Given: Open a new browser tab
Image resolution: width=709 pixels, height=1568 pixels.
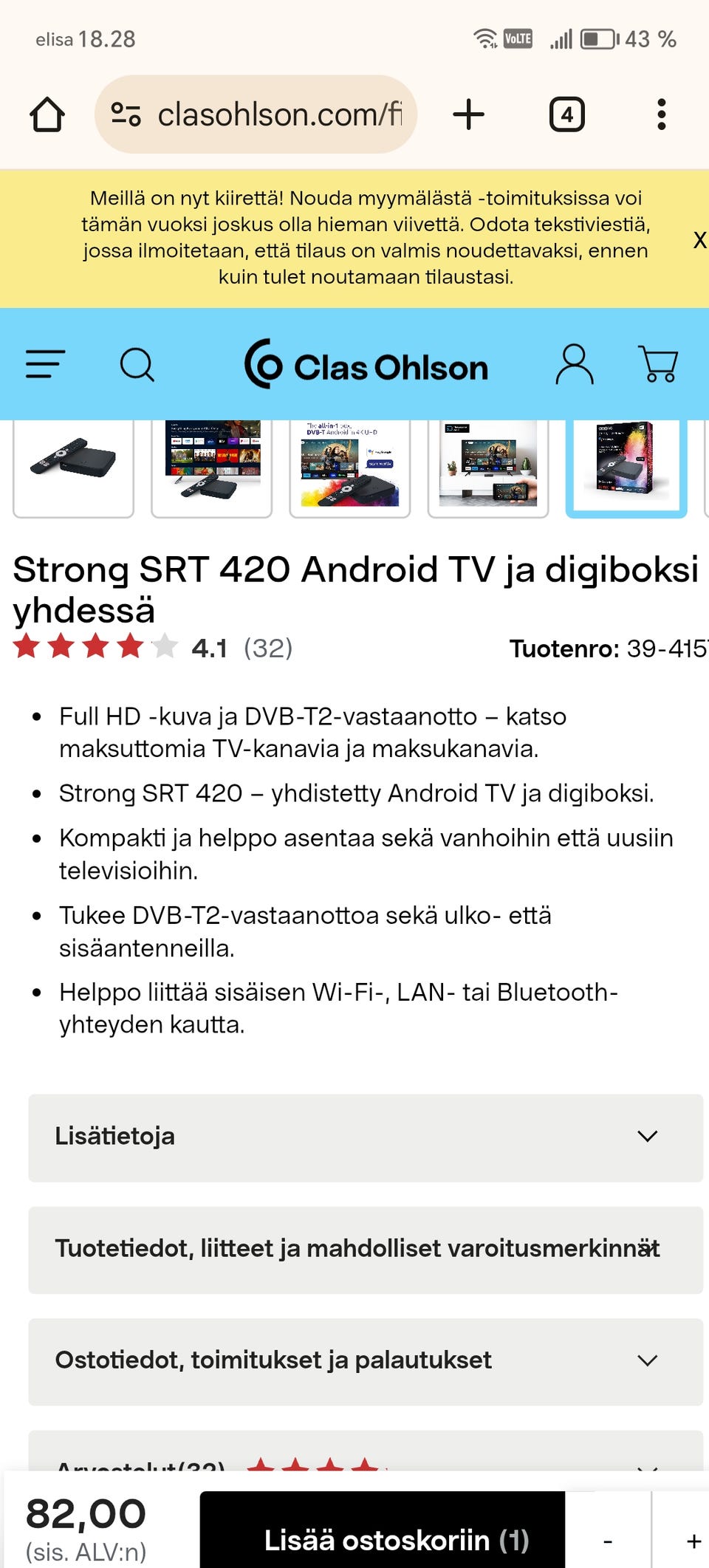Looking at the screenshot, I should coord(468,114).
